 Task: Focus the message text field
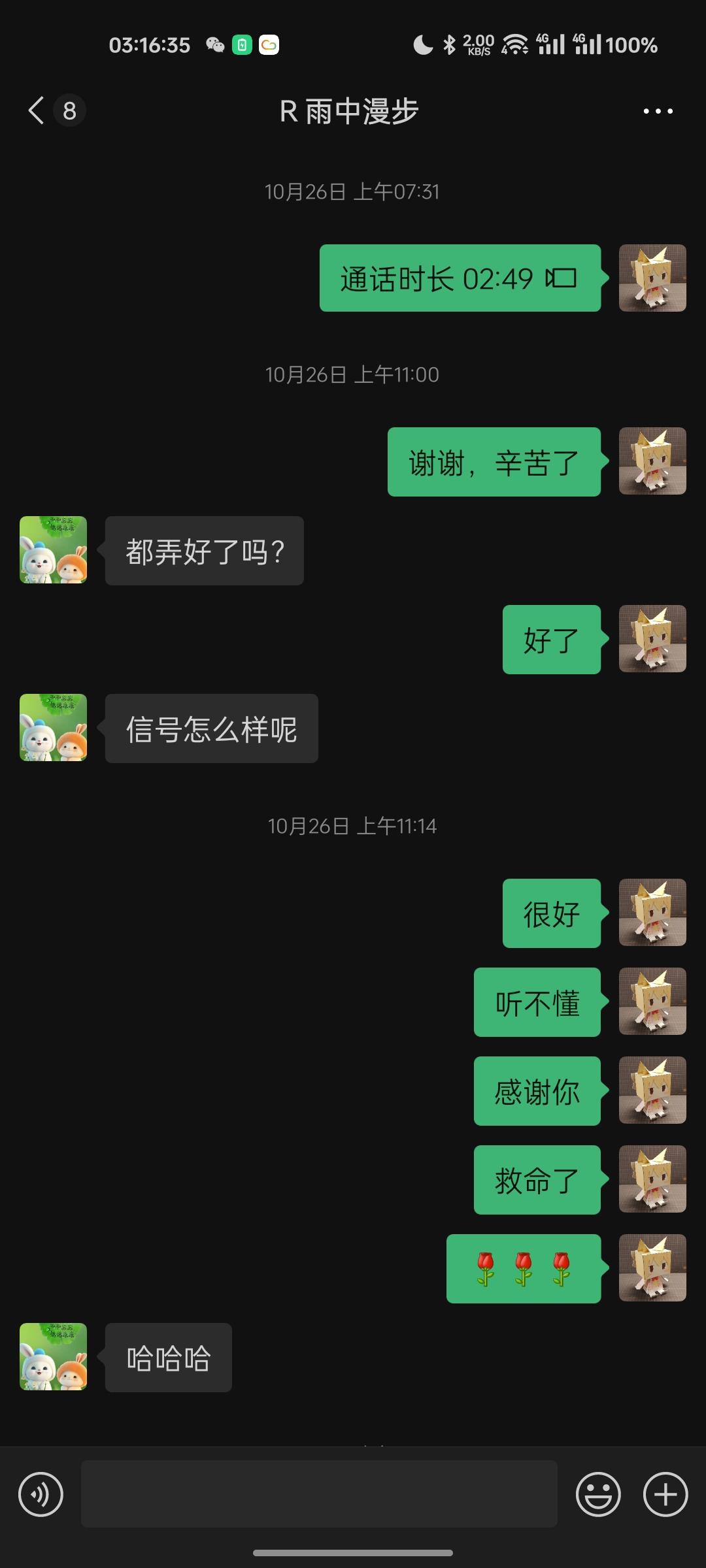pos(319,1494)
